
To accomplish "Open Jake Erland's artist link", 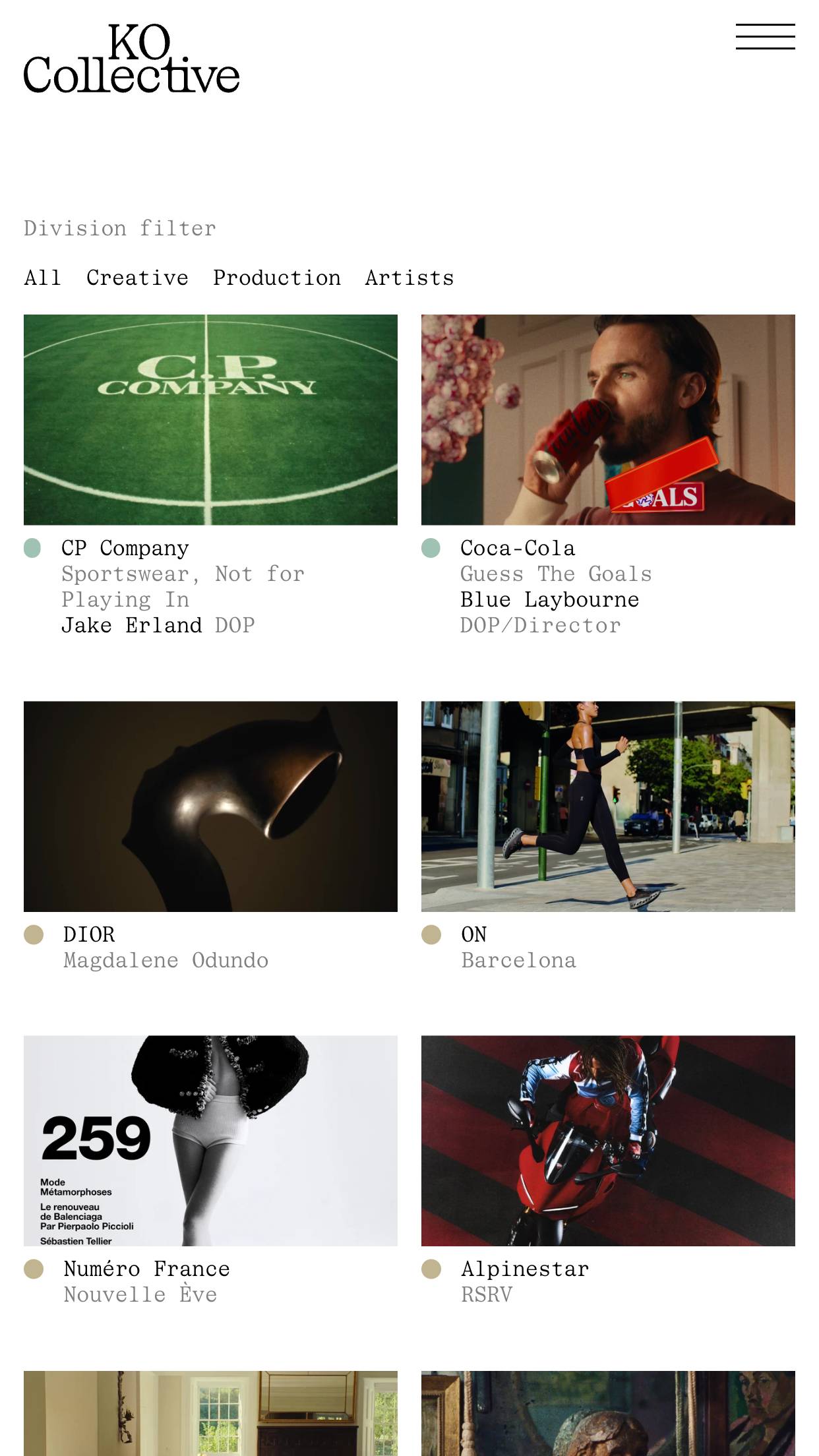I will click(x=131, y=625).
